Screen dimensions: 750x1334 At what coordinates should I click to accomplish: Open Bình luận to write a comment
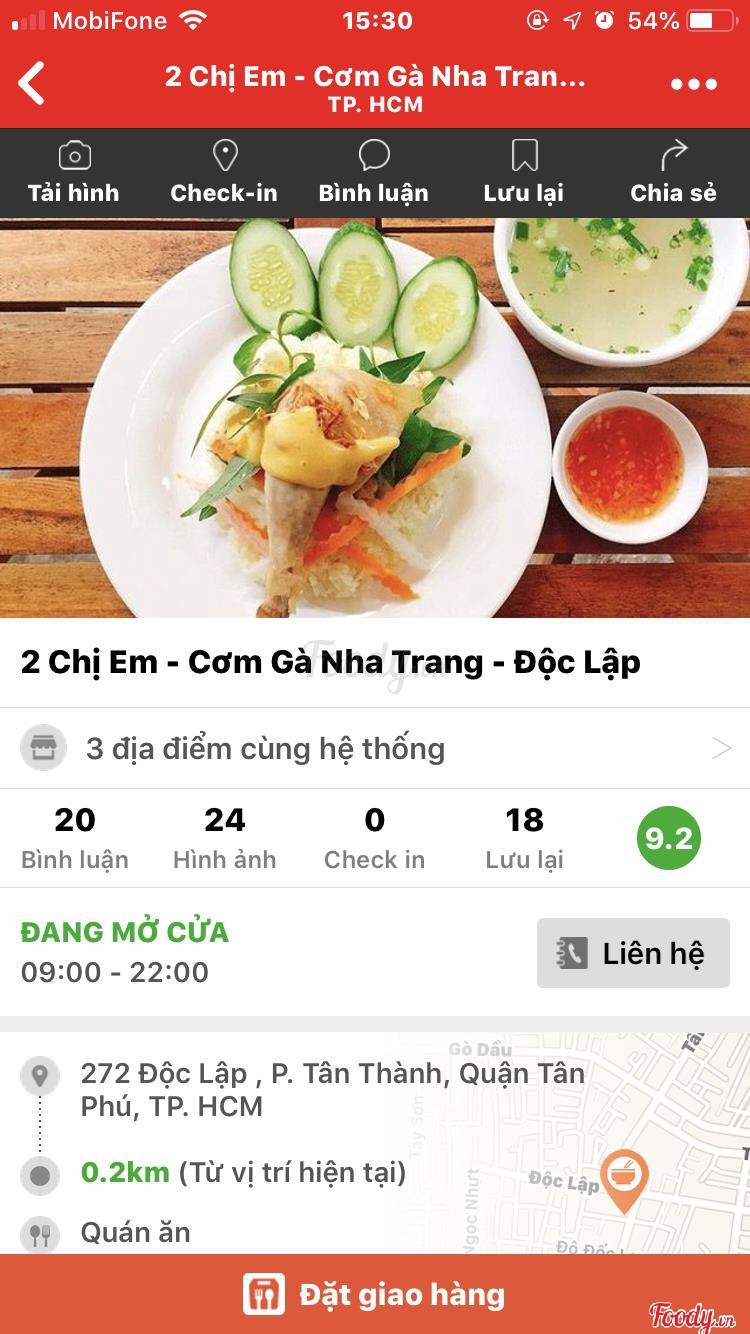[x=374, y=173]
